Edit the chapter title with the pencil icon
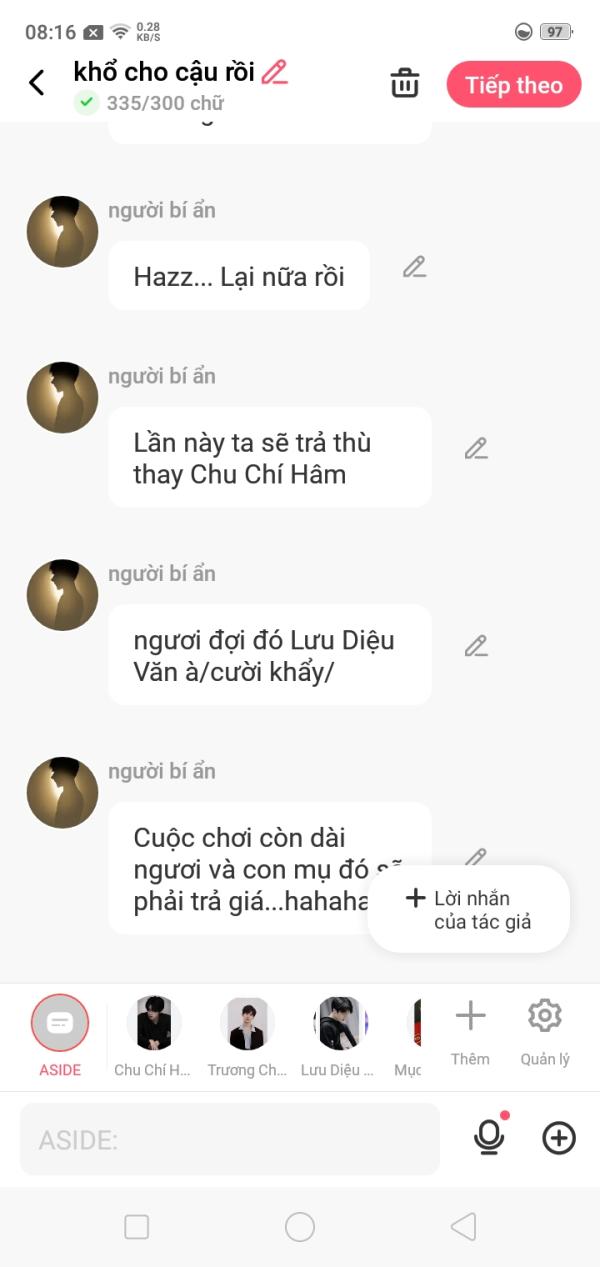 (x=274, y=72)
